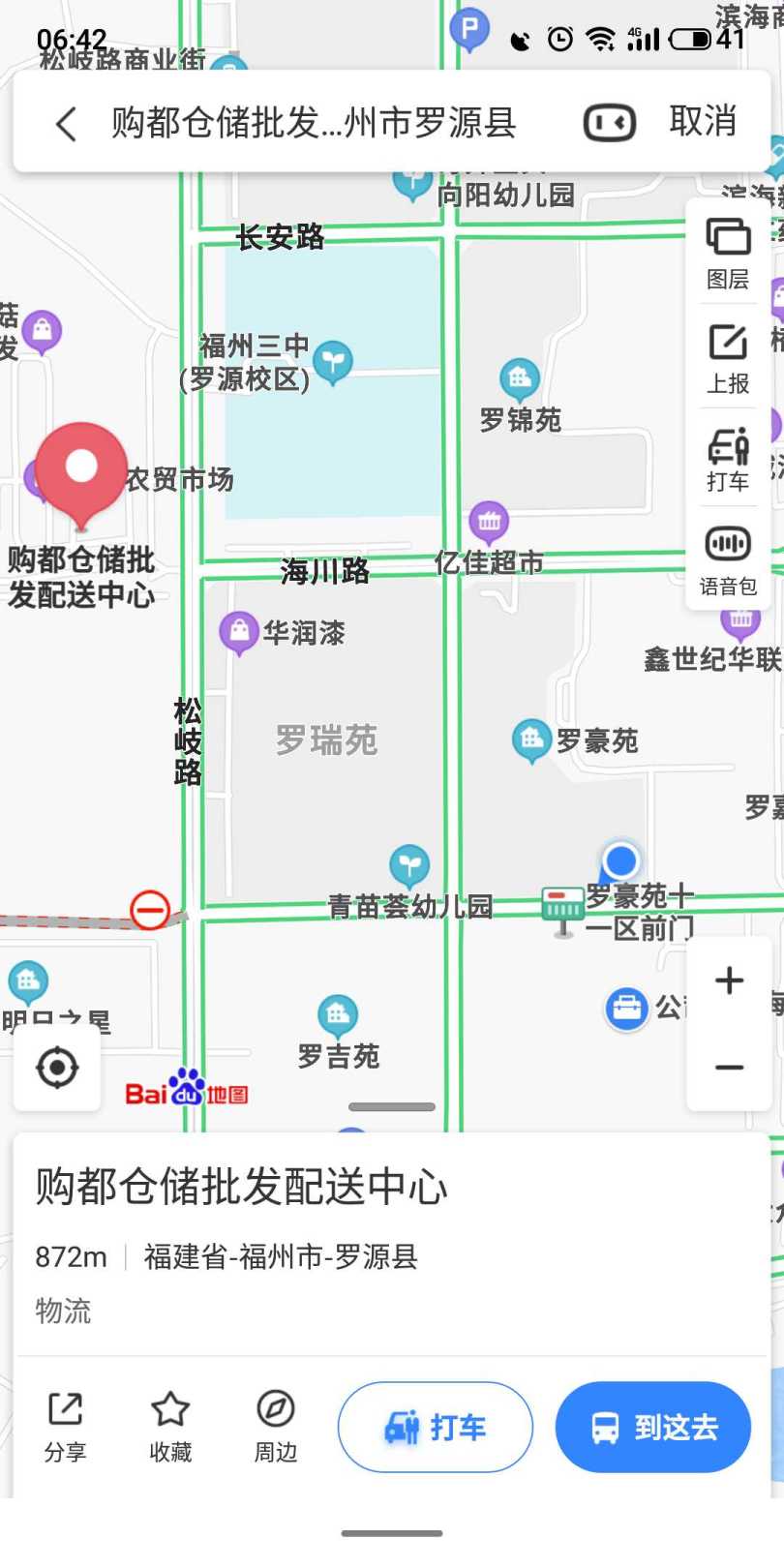
Task: Hail a ride with the 打车 button
Action: (435, 1427)
